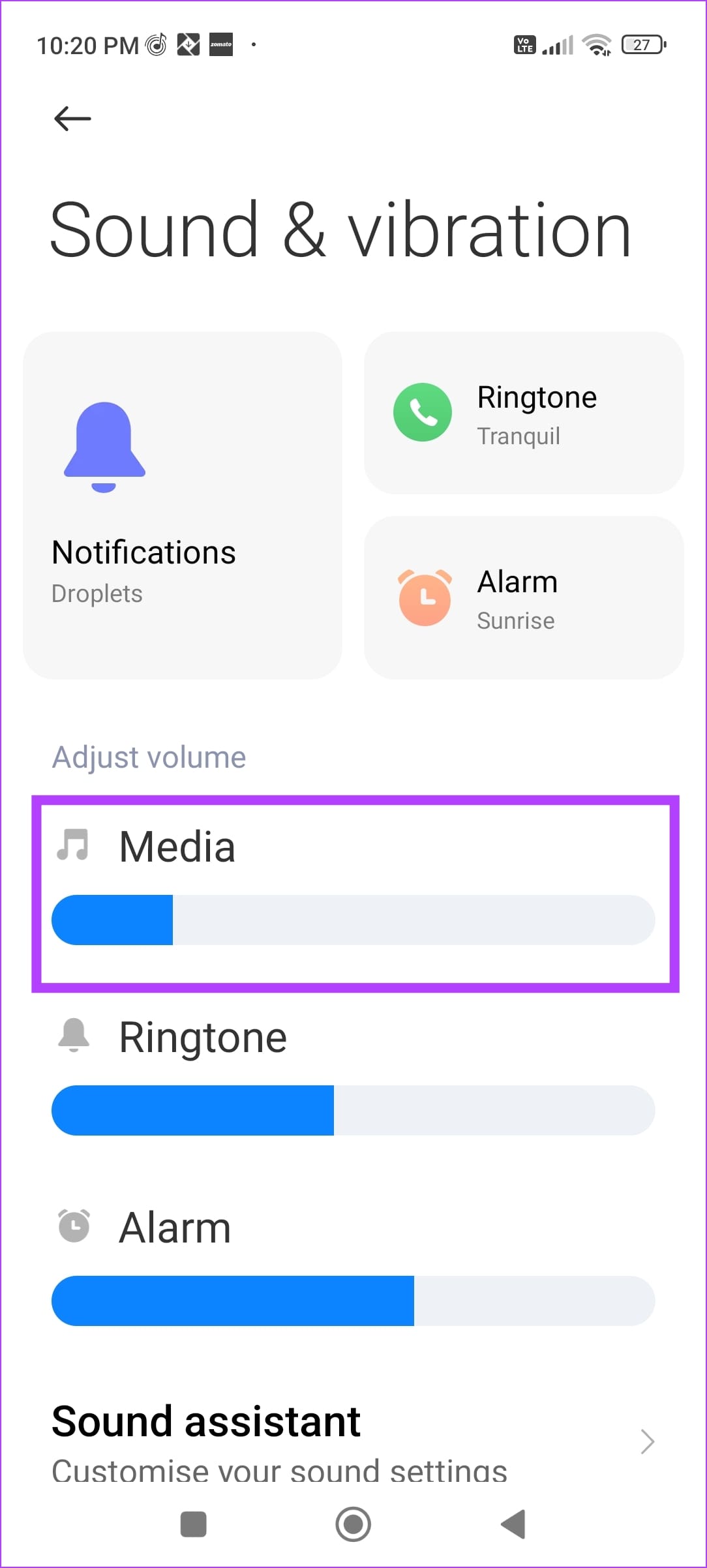707x1568 pixels.
Task: Tap the Droplets label under Notifications
Action: (97, 594)
